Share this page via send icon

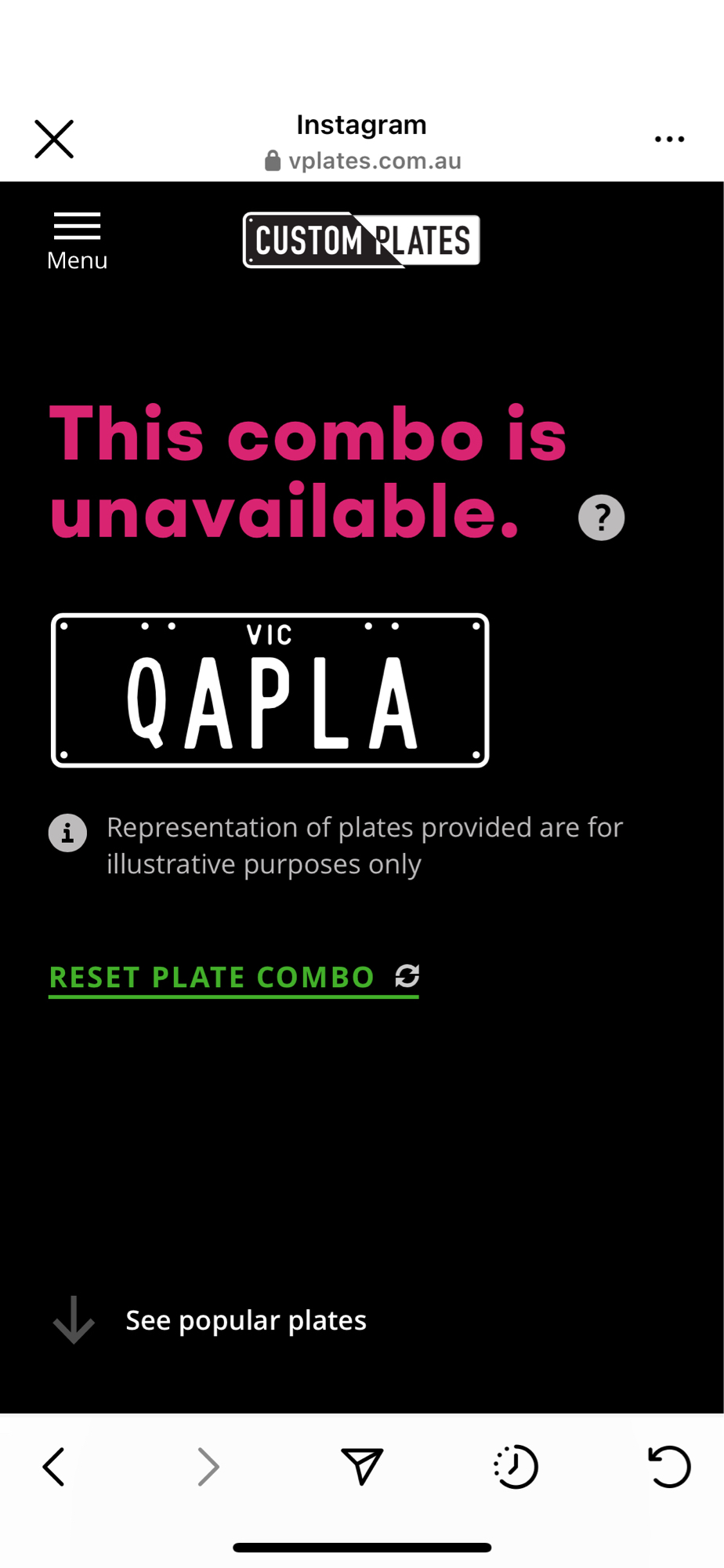tap(361, 1466)
